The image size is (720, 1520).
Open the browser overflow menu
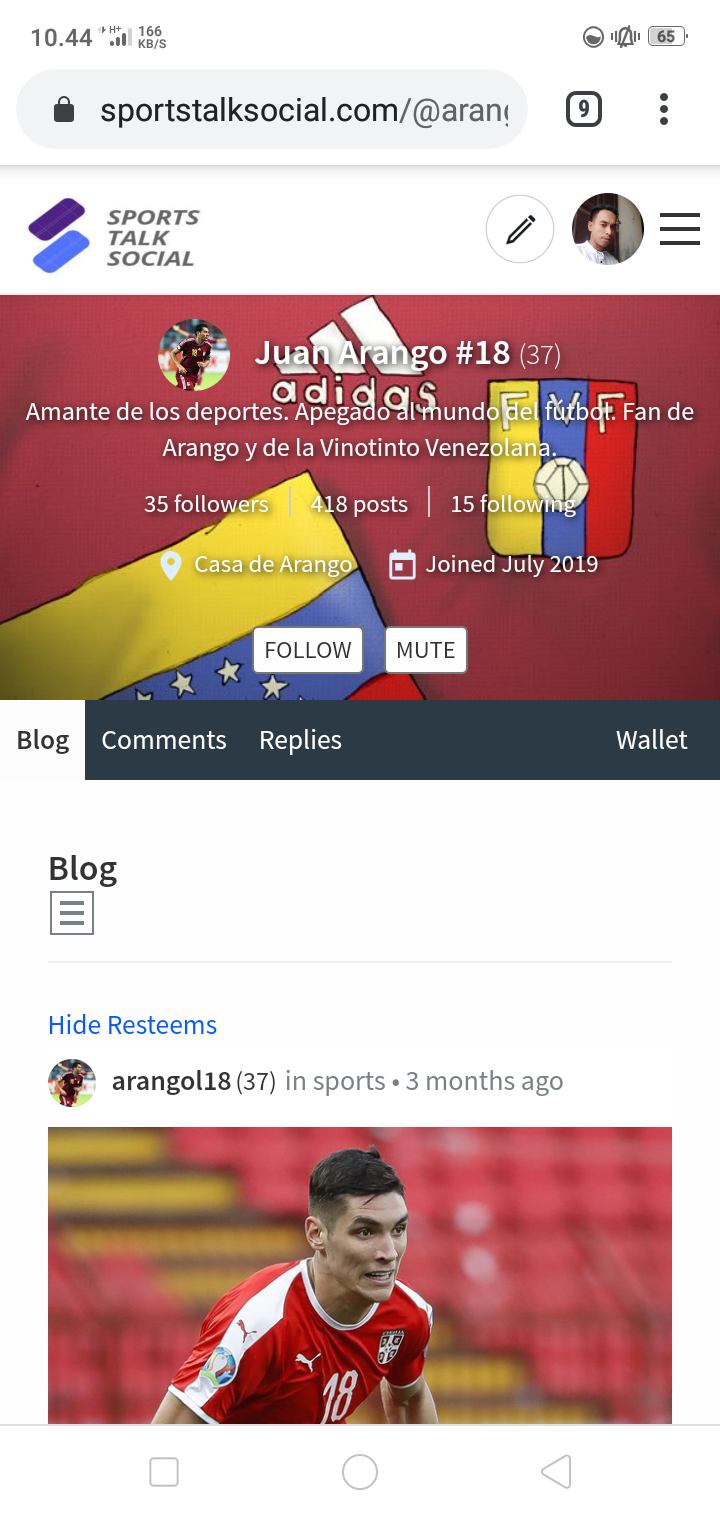pos(663,109)
